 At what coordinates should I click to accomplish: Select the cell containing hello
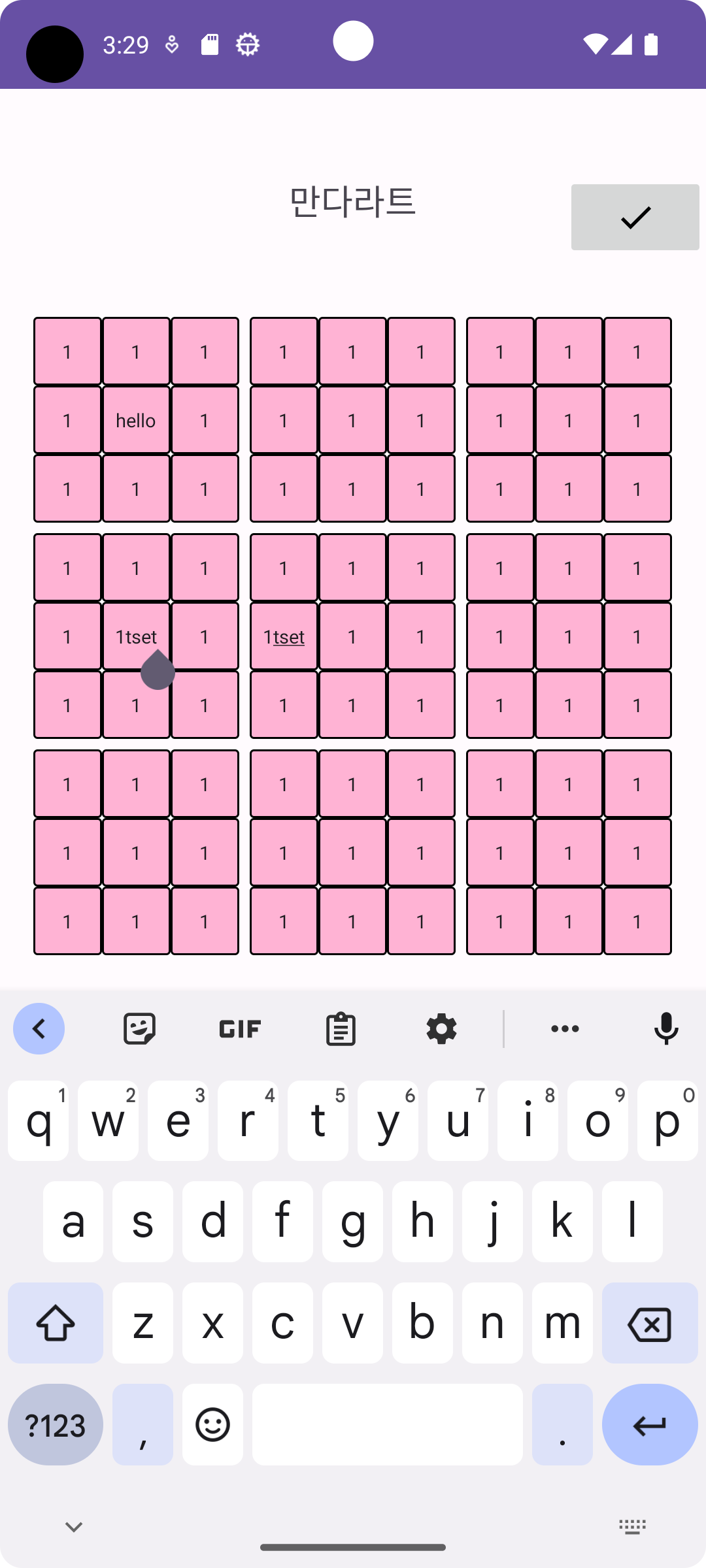(x=136, y=420)
